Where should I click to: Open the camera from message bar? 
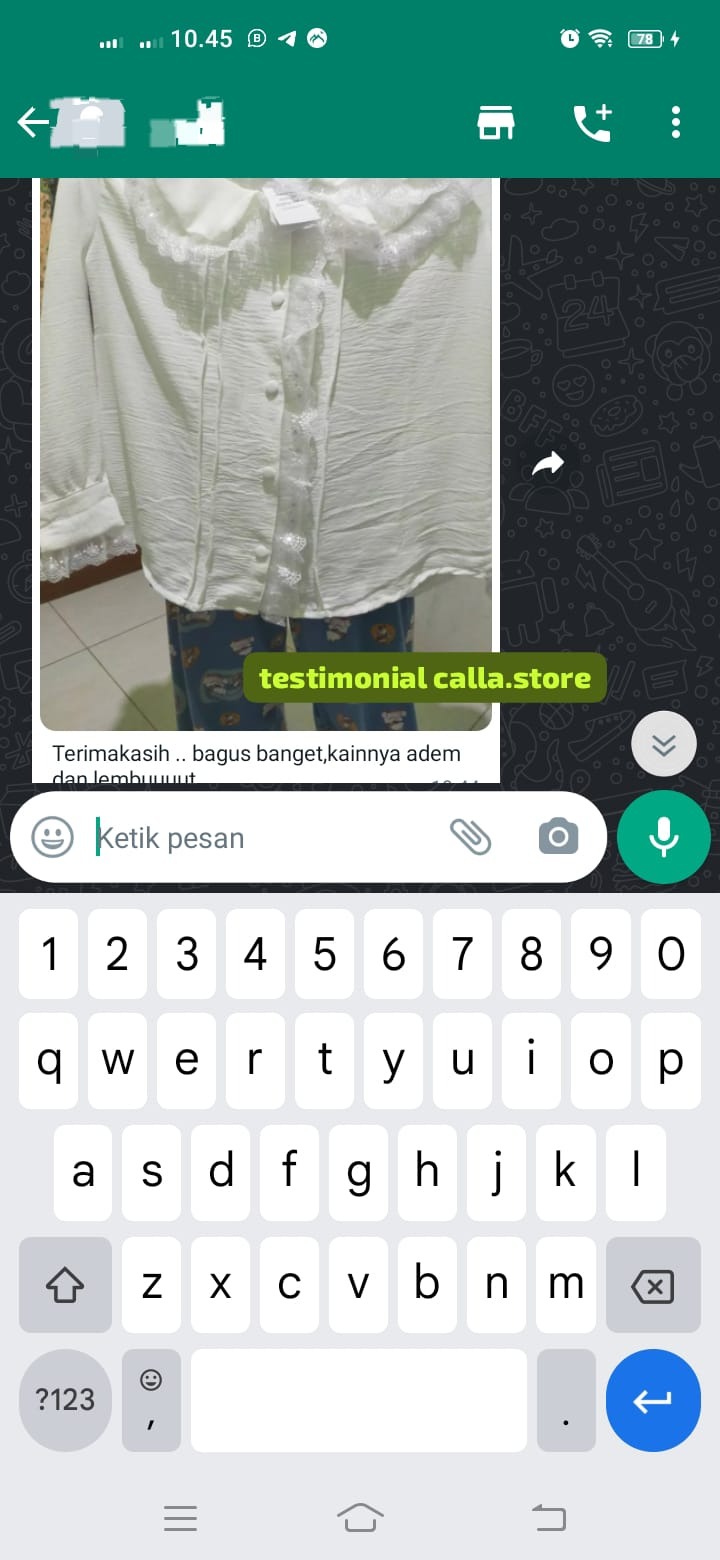558,837
